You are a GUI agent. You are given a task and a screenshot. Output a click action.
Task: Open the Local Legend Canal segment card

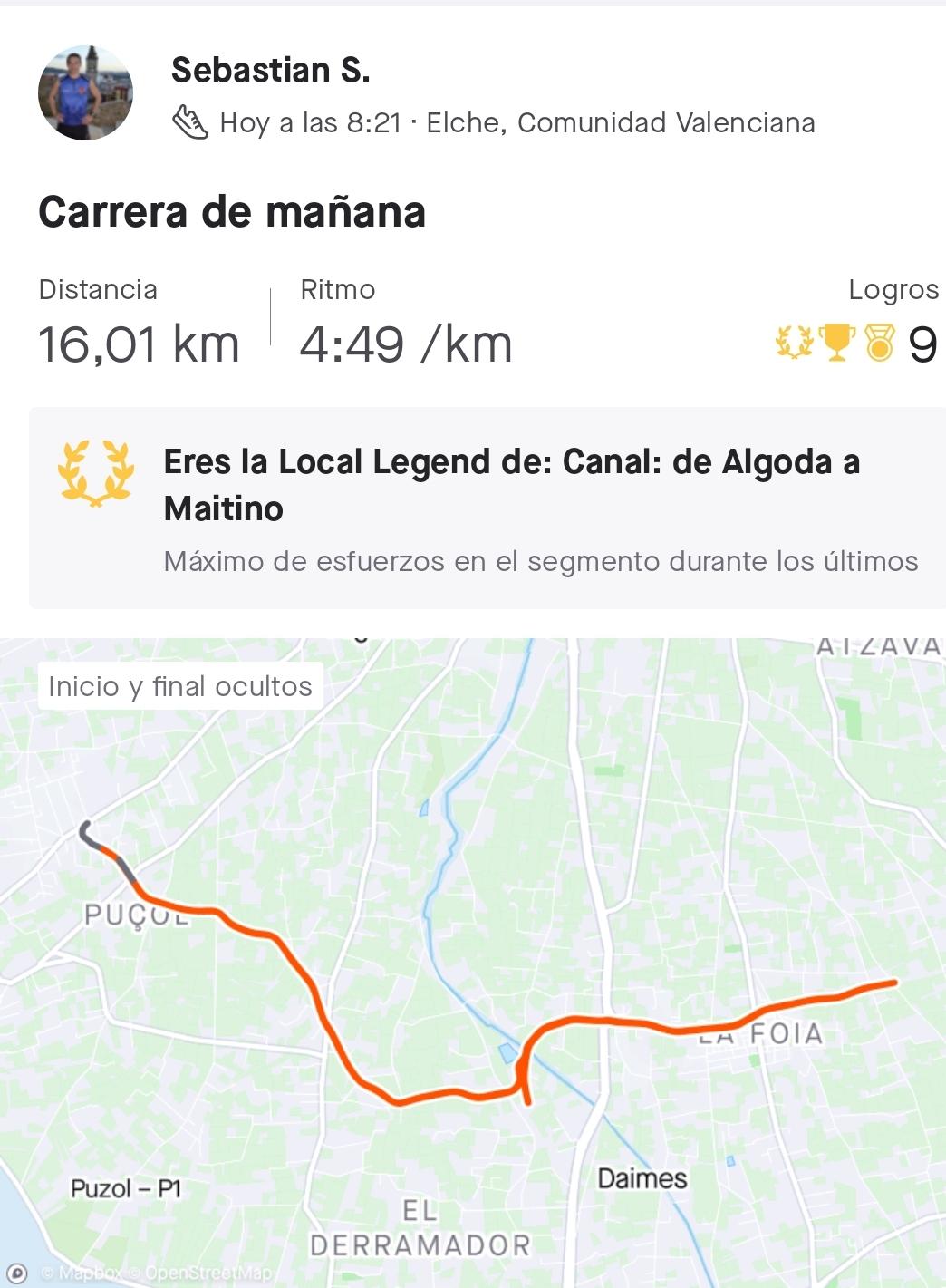[487, 508]
